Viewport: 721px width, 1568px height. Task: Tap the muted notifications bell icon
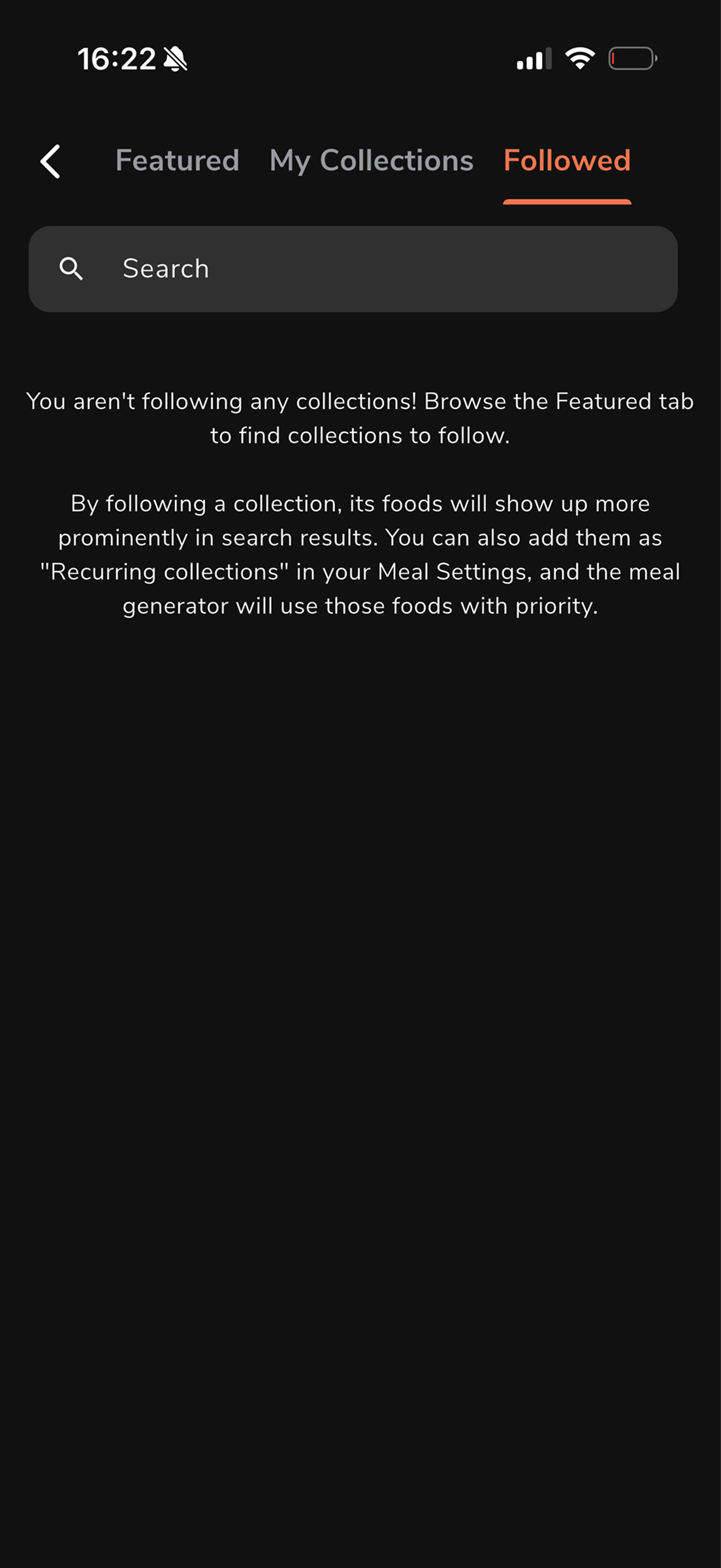click(175, 59)
